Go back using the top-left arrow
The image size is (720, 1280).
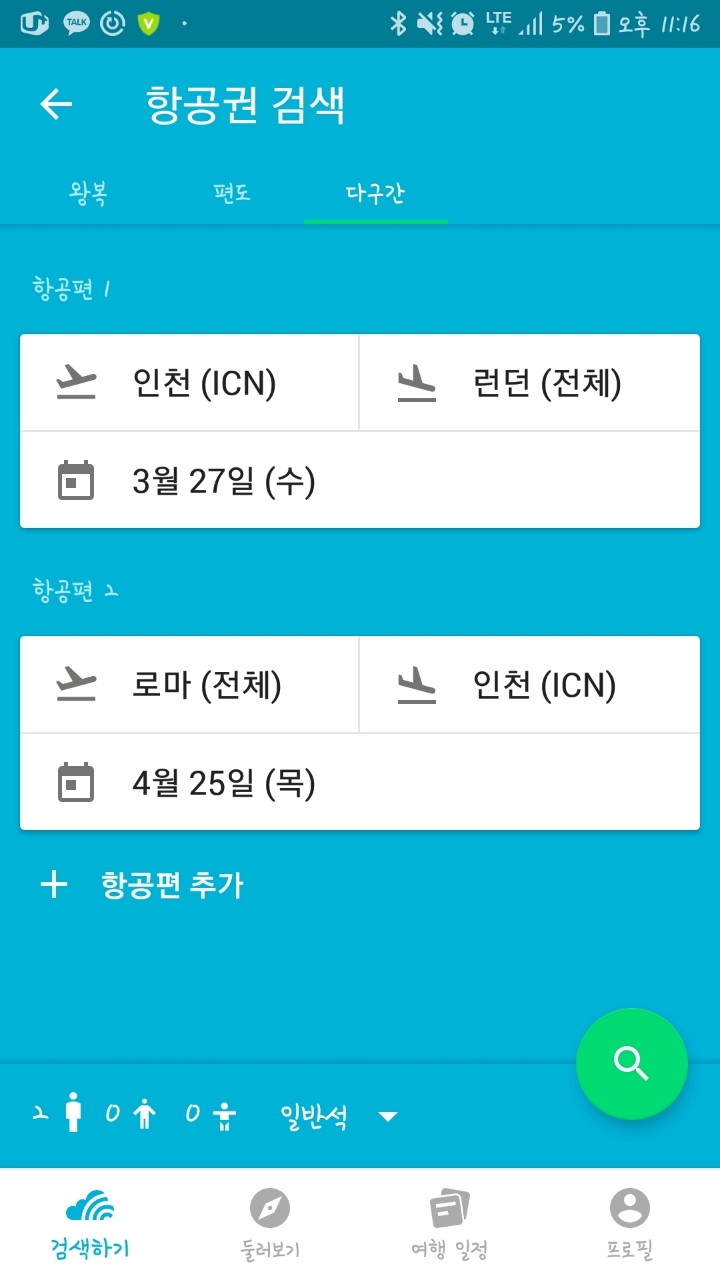click(x=56, y=104)
